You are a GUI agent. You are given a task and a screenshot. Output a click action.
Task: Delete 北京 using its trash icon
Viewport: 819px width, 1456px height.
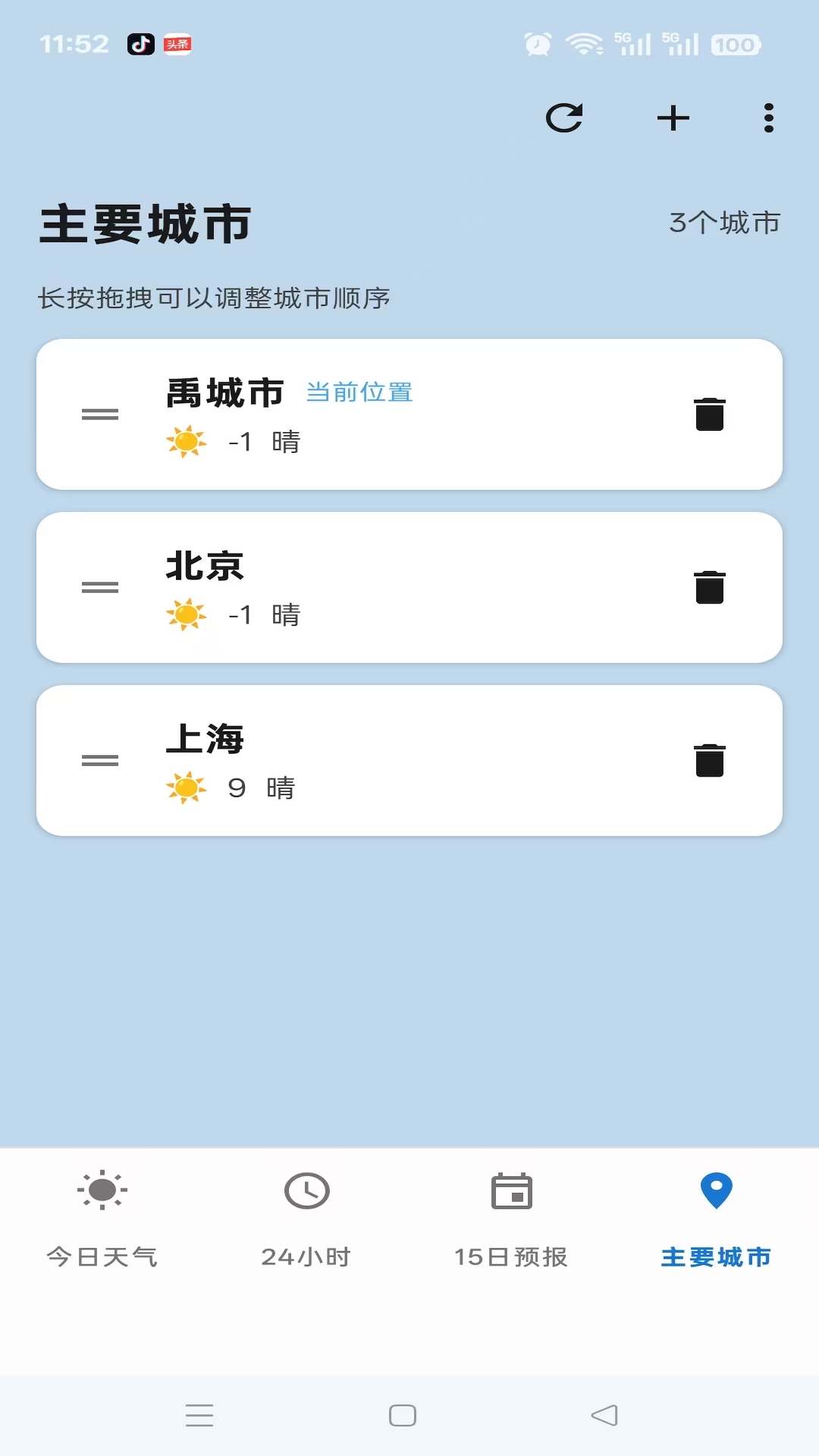click(x=710, y=588)
